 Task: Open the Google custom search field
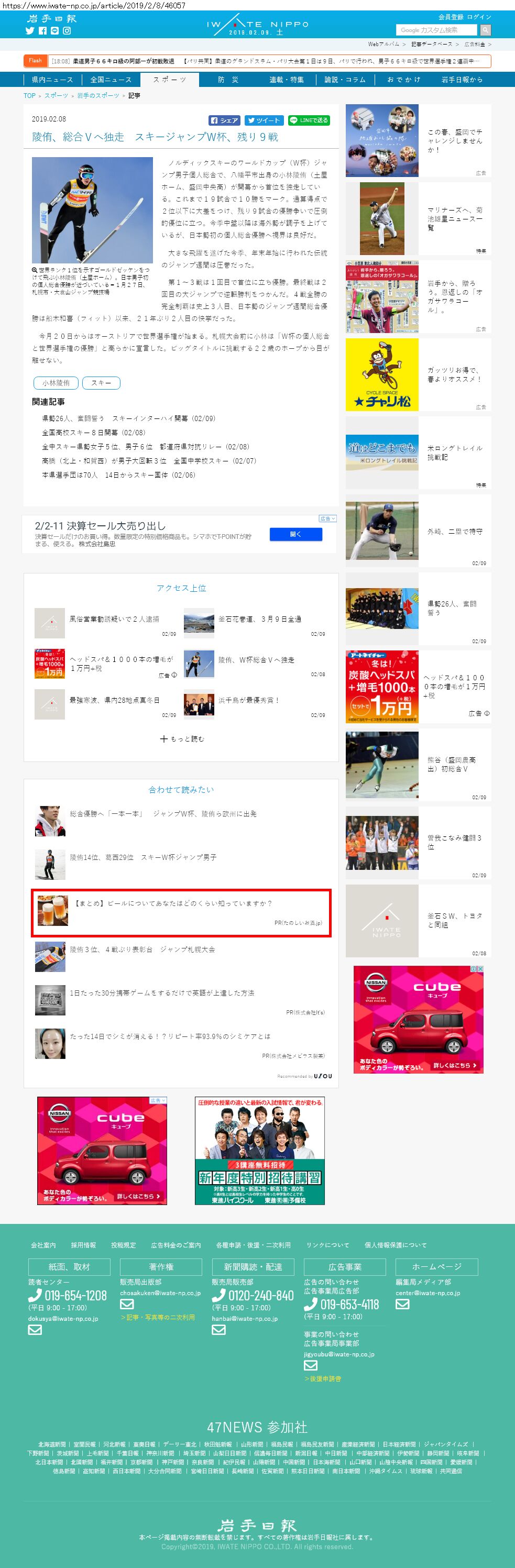click(436, 30)
